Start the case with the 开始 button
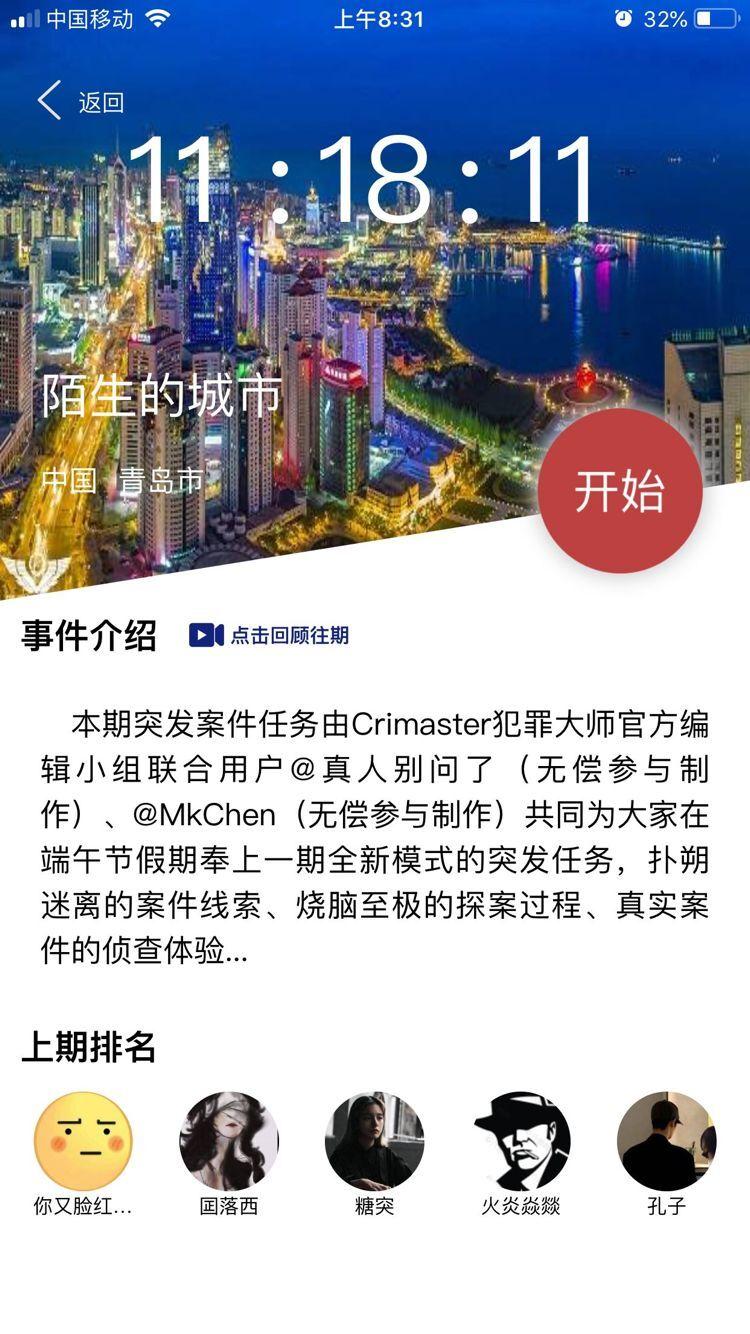This screenshot has width=750, height=1334. (x=620, y=491)
